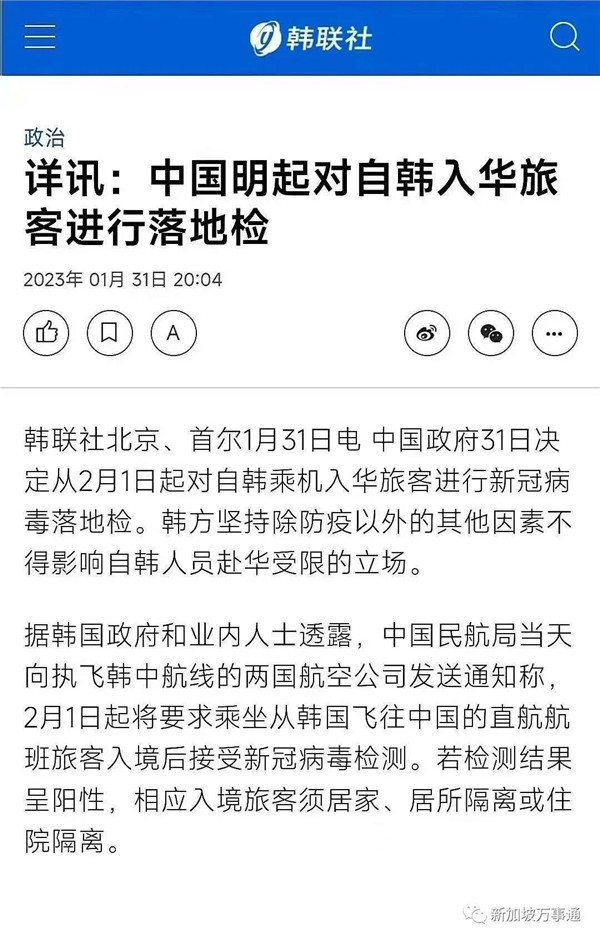
Task: Open the more options ellipsis
Action: click(554, 333)
